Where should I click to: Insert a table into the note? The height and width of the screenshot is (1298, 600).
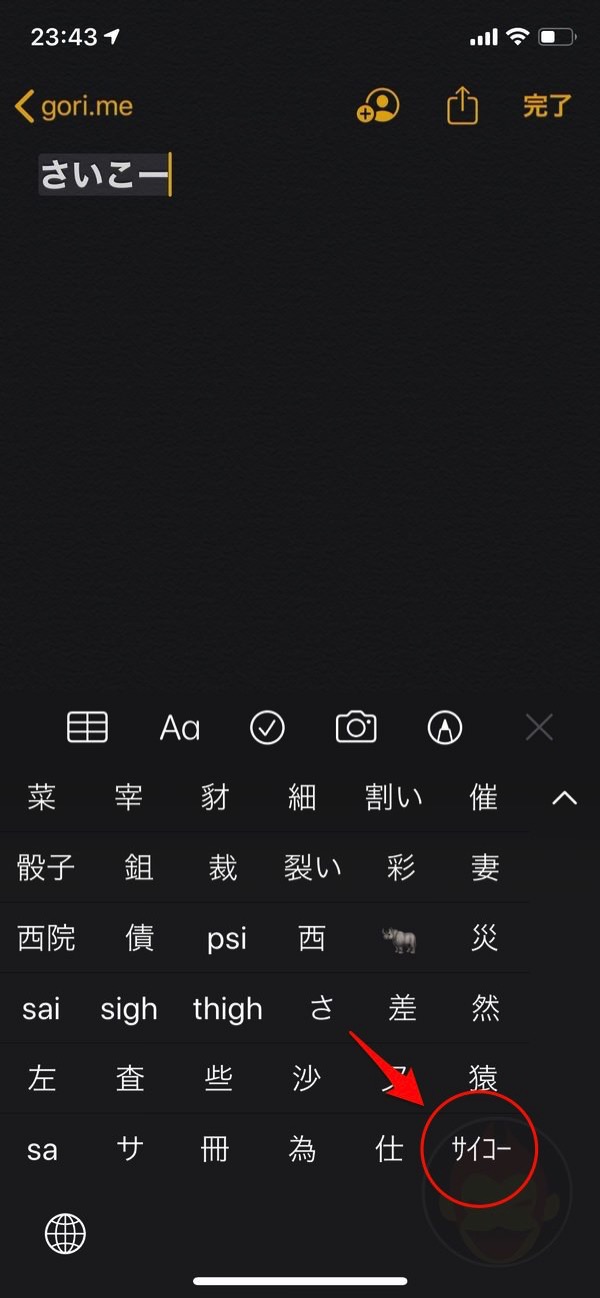(87, 727)
